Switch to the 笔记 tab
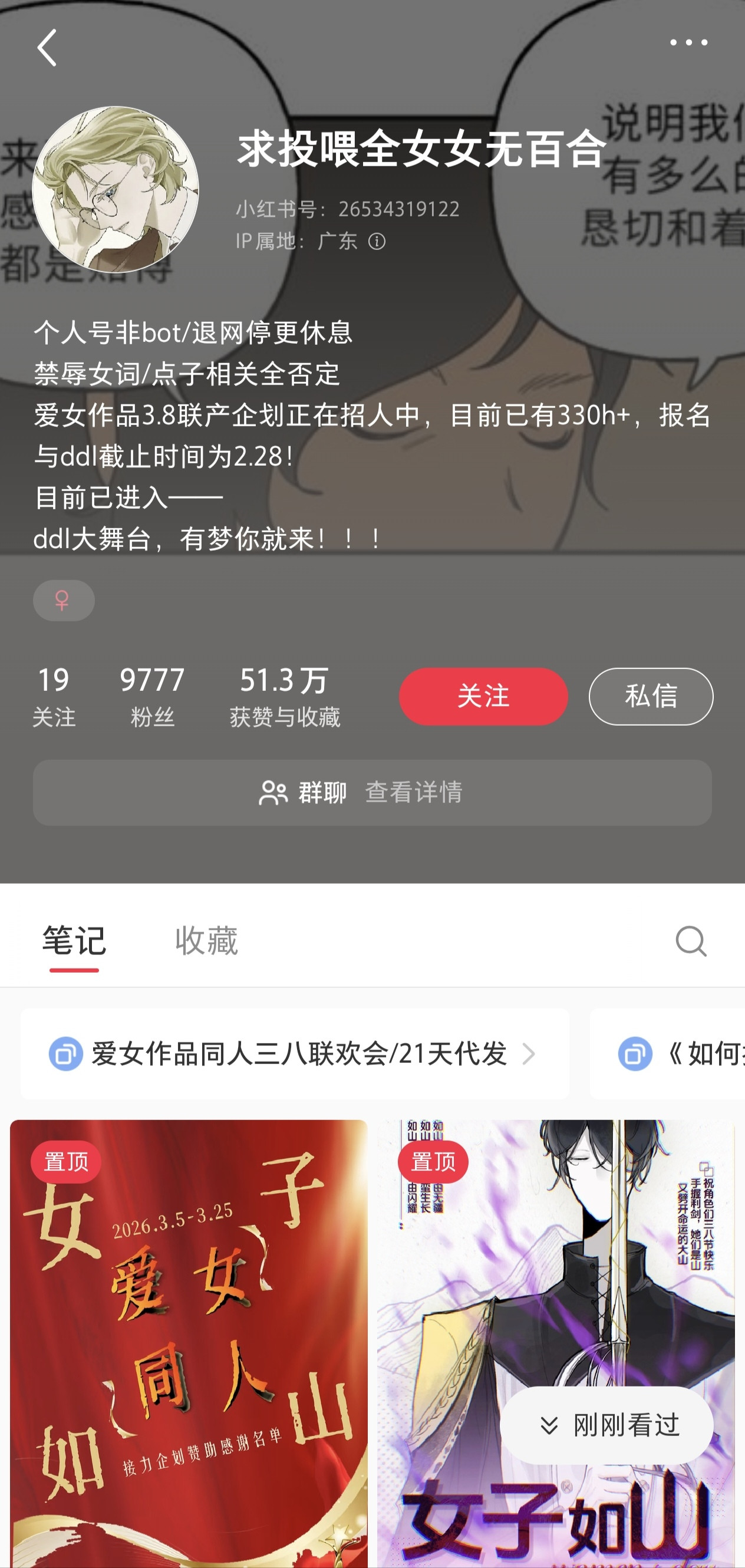This screenshot has width=745, height=1568. click(x=74, y=940)
